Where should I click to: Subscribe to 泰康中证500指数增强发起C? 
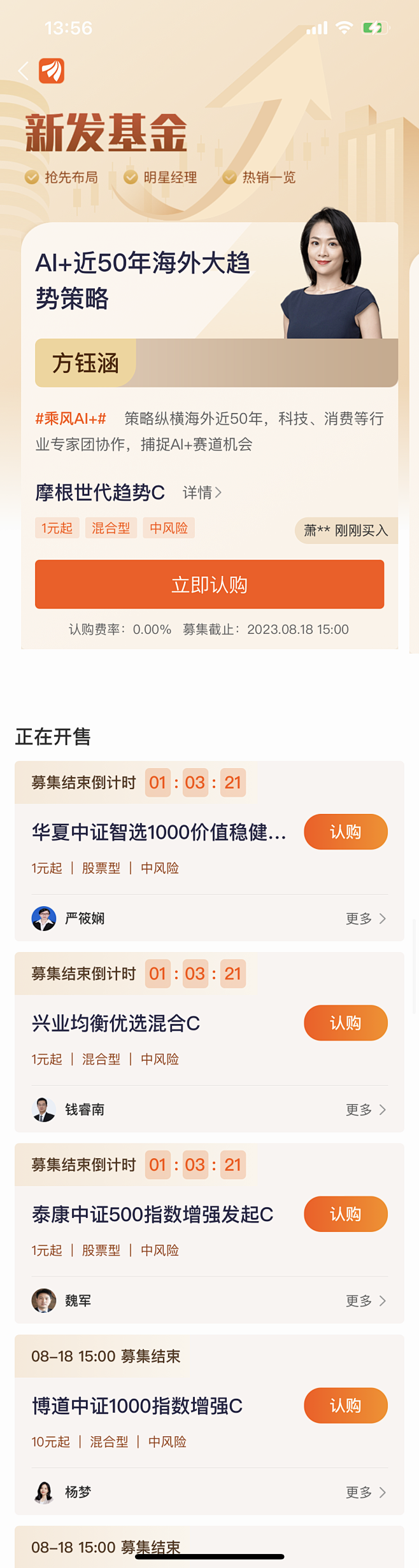click(x=345, y=1214)
